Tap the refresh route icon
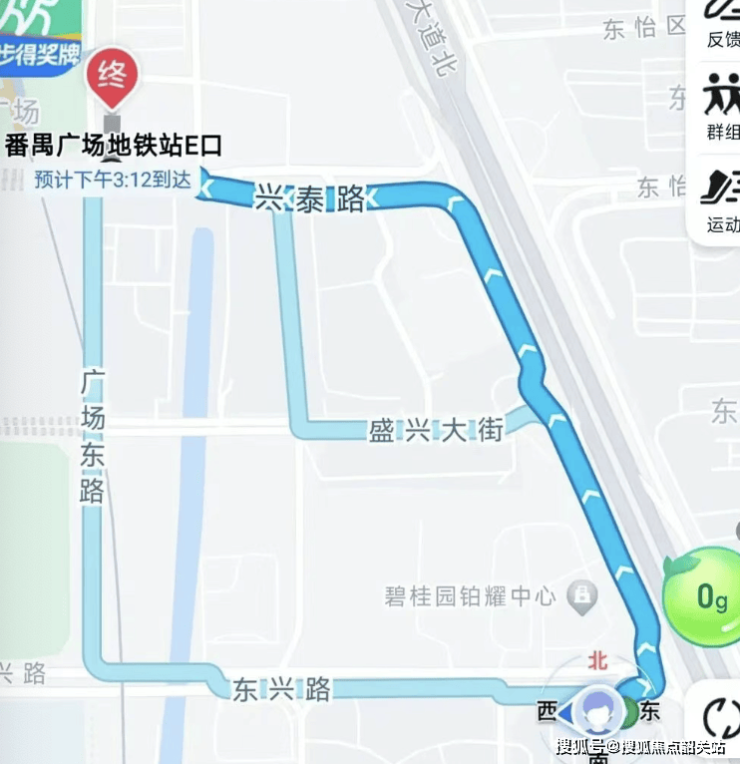The image size is (740, 764). point(720,716)
